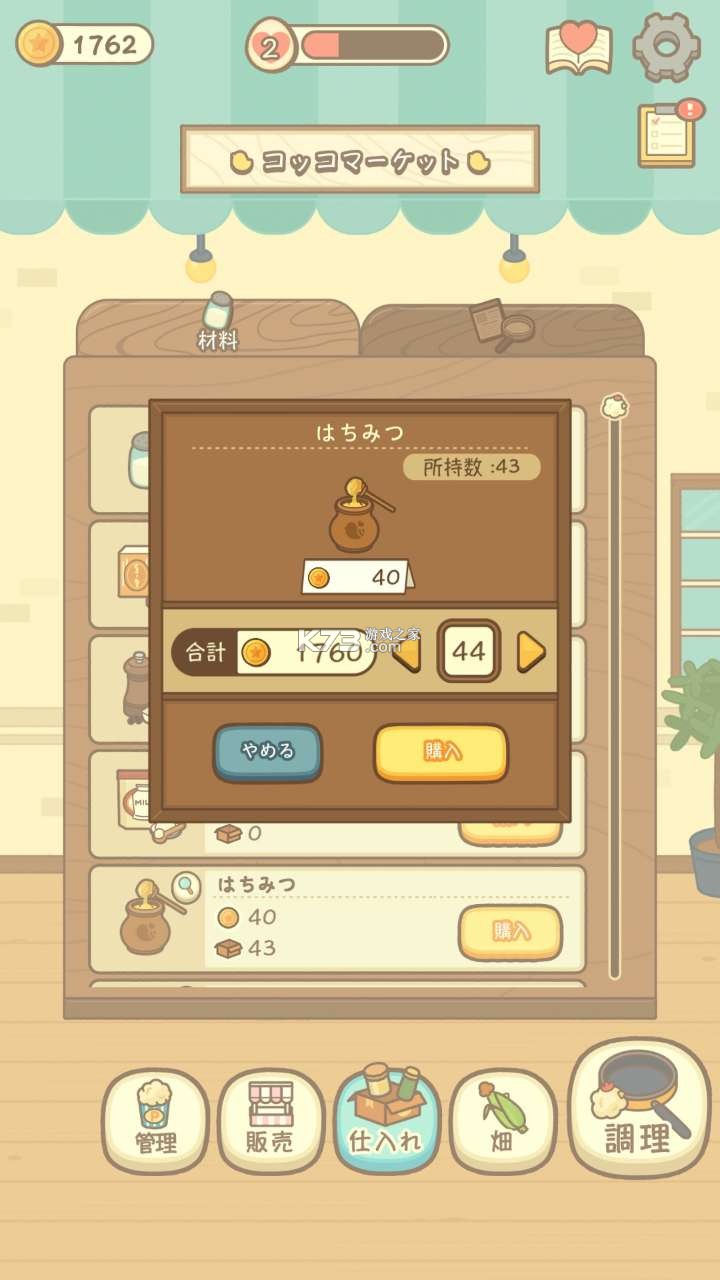720x1280 pixels.
Task: Tap 購入 in the はちみつ dialog
Action: 441,752
